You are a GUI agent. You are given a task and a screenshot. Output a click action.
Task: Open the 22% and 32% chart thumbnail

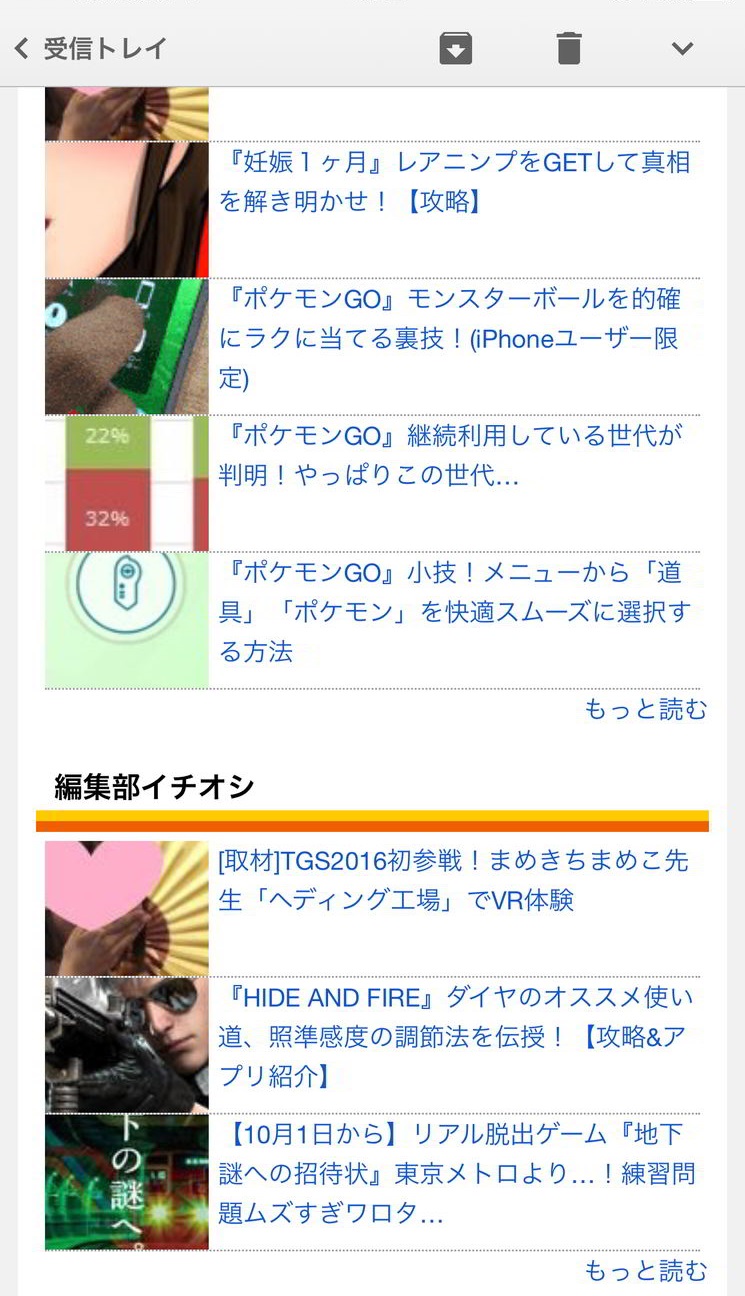coord(127,483)
